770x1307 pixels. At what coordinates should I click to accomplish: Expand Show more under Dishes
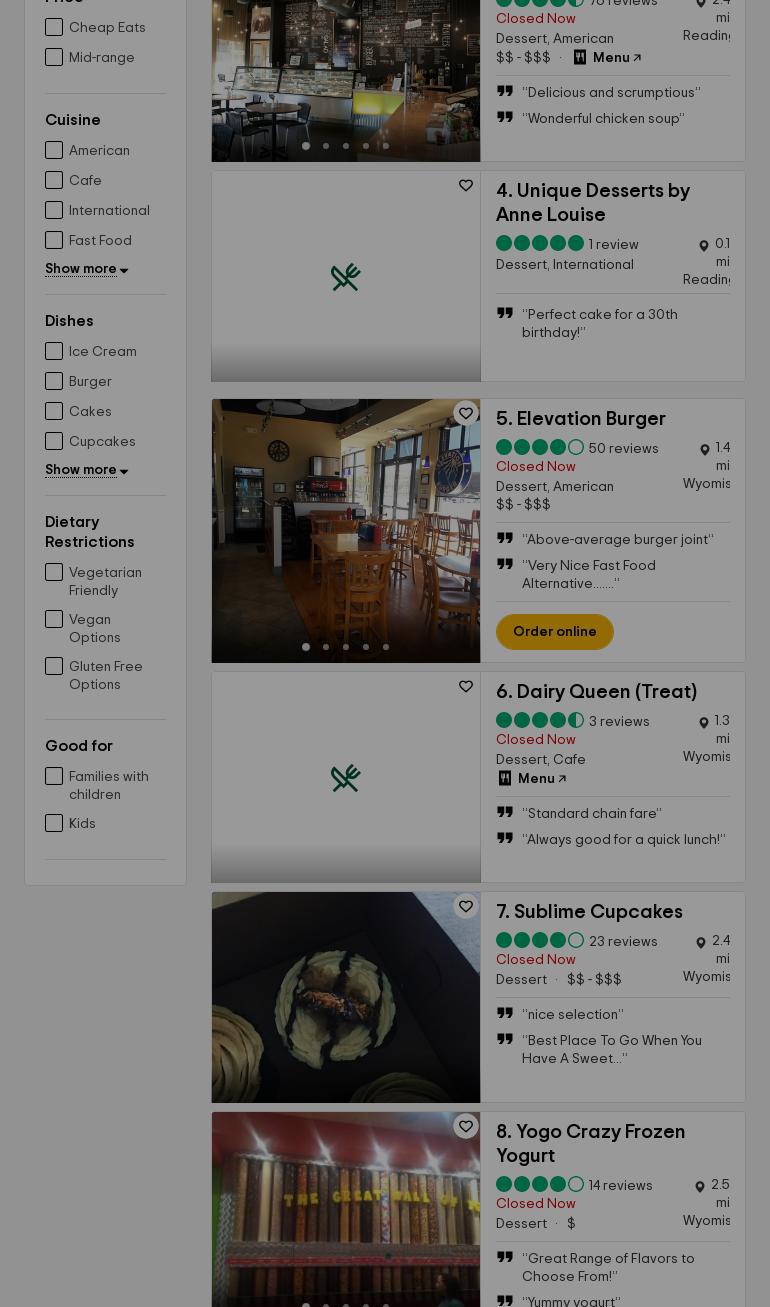(86, 471)
